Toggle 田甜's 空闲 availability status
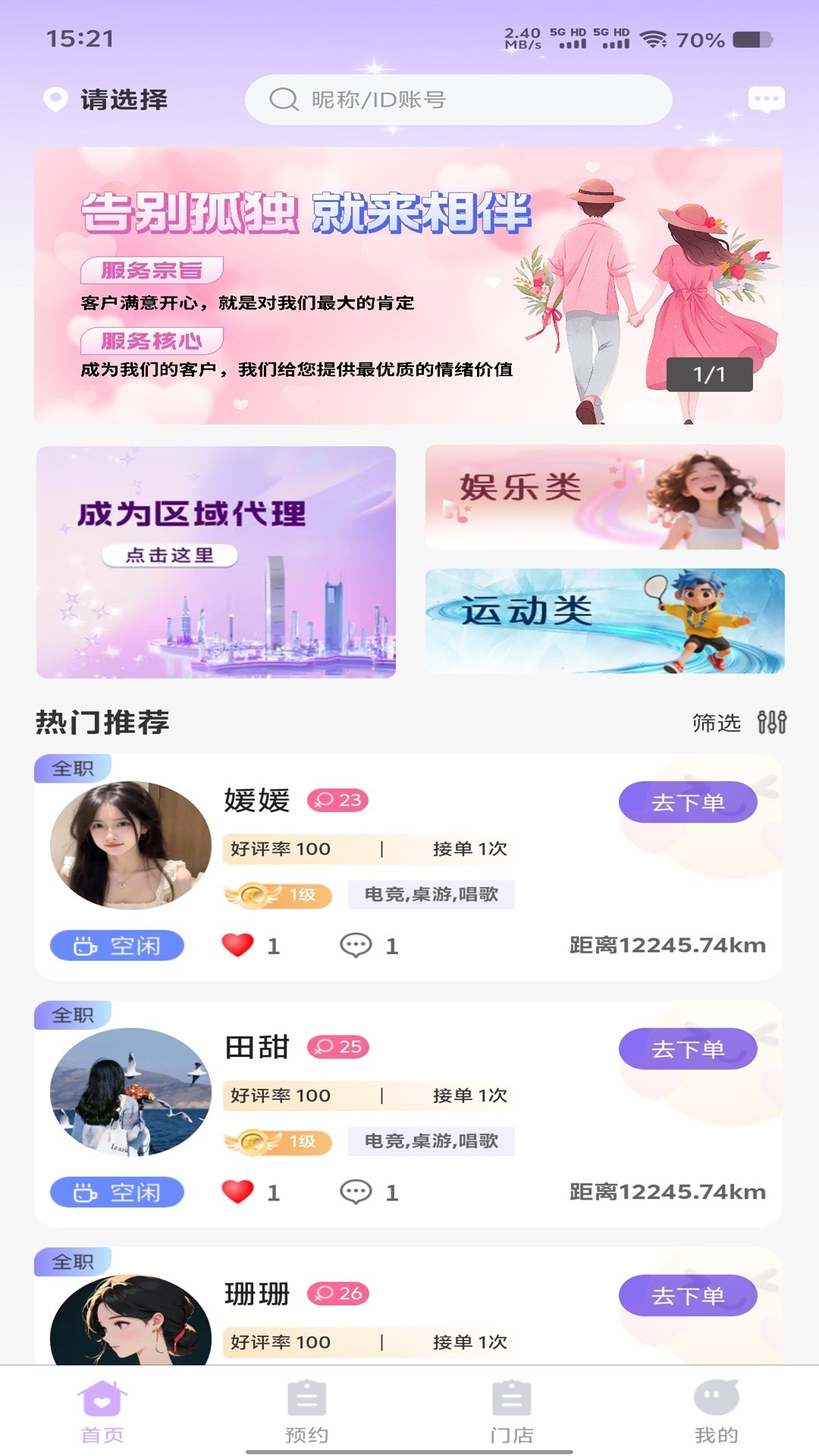The width and height of the screenshot is (819, 1456). pos(118,1191)
